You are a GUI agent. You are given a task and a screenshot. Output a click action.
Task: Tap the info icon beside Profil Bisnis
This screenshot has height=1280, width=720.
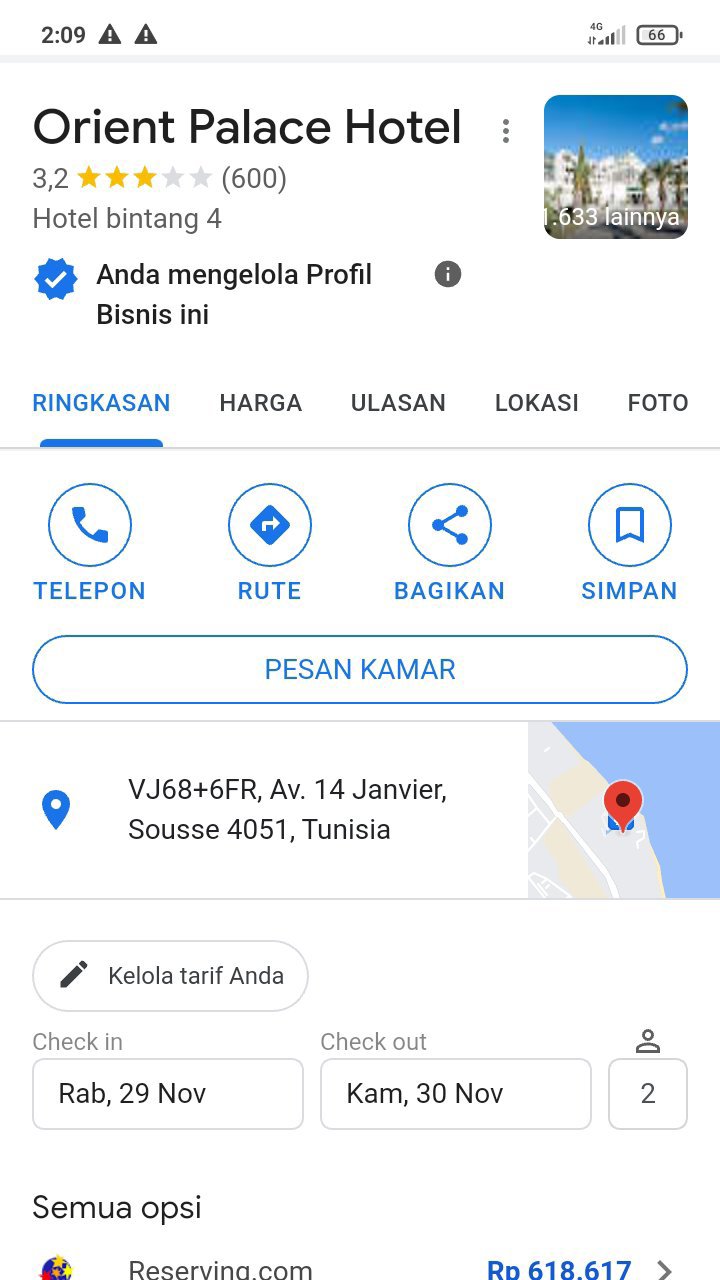coord(448,274)
